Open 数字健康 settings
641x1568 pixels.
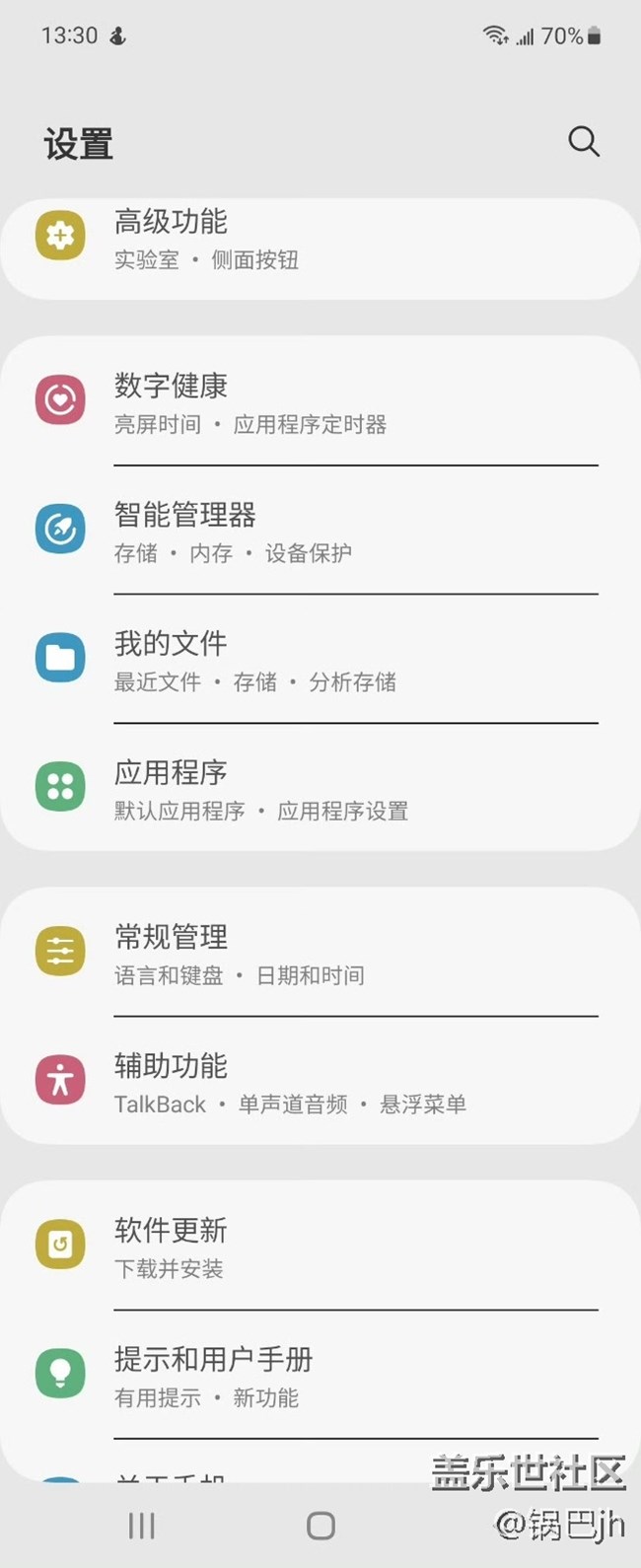[x=320, y=402]
